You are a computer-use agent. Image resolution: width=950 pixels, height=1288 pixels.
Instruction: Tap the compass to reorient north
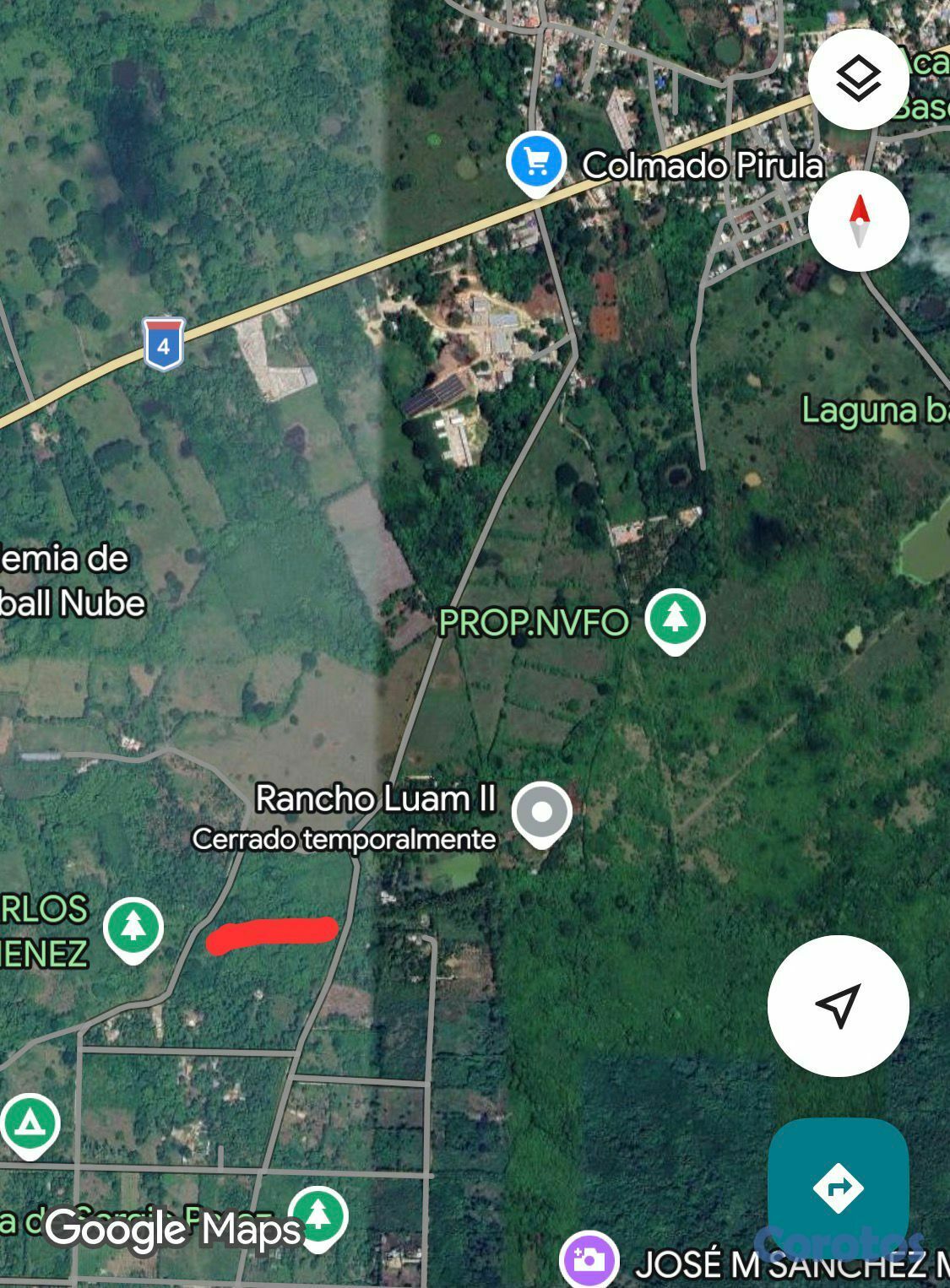[x=858, y=221]
